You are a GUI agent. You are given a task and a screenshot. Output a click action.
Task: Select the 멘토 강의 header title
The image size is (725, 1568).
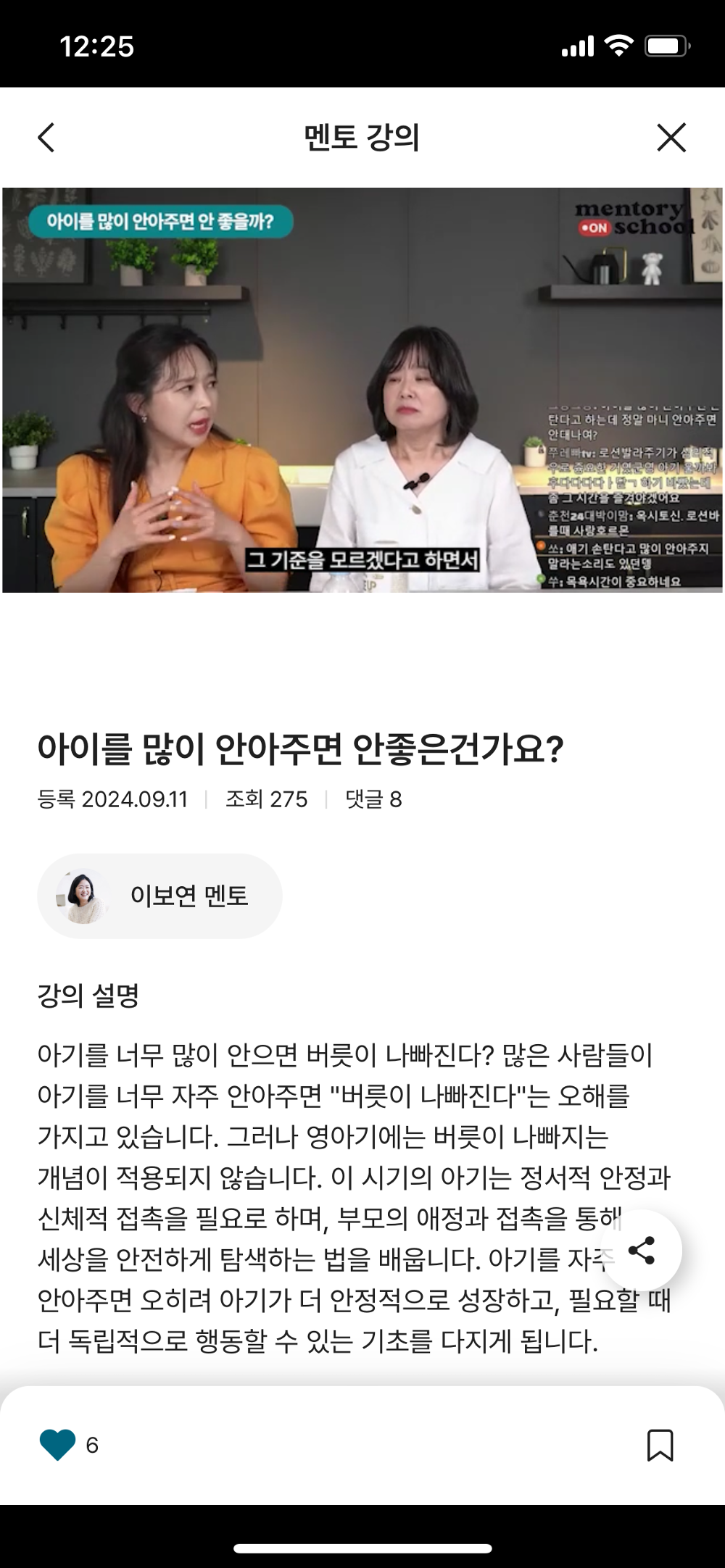coord(362,138)
